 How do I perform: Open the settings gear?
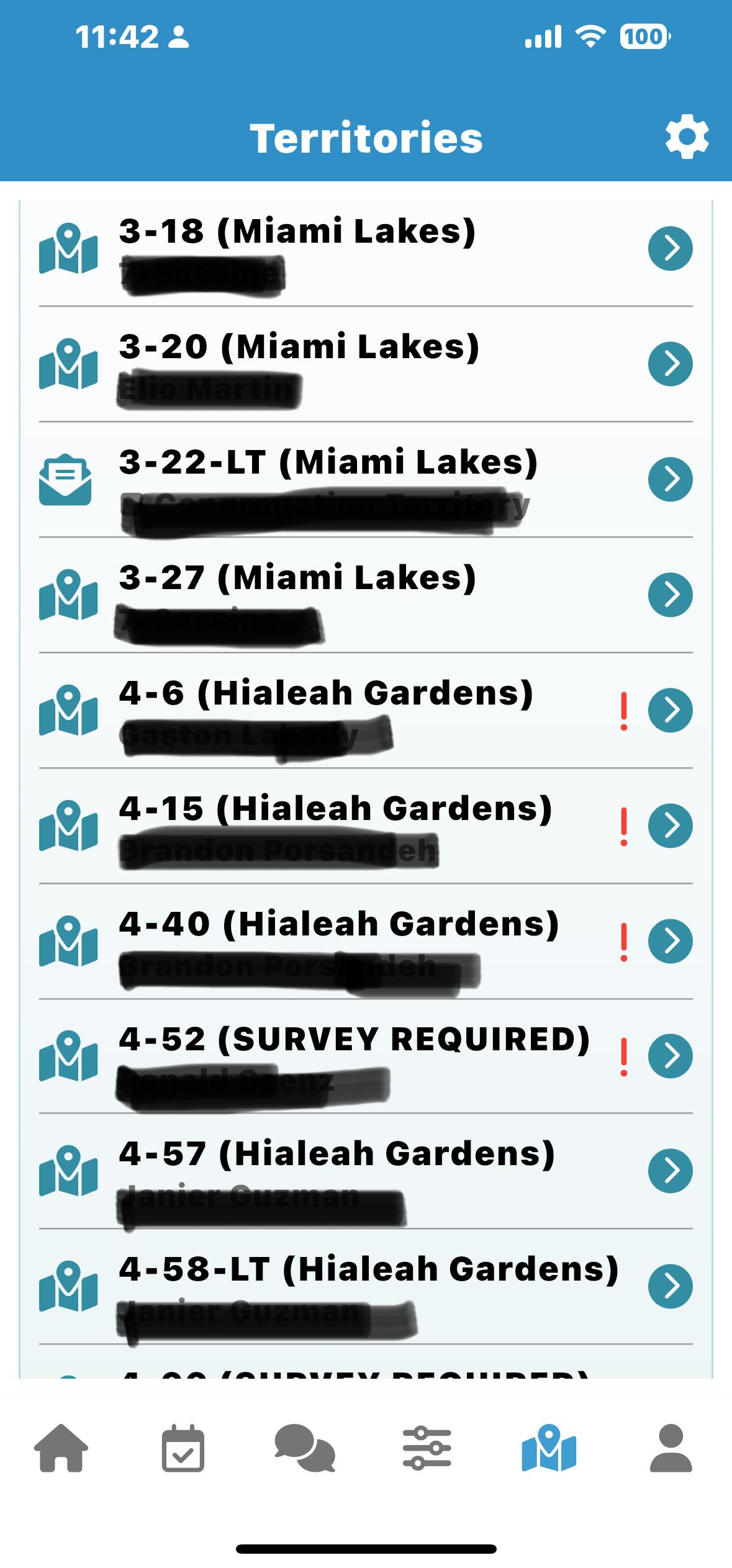point(687,137)
